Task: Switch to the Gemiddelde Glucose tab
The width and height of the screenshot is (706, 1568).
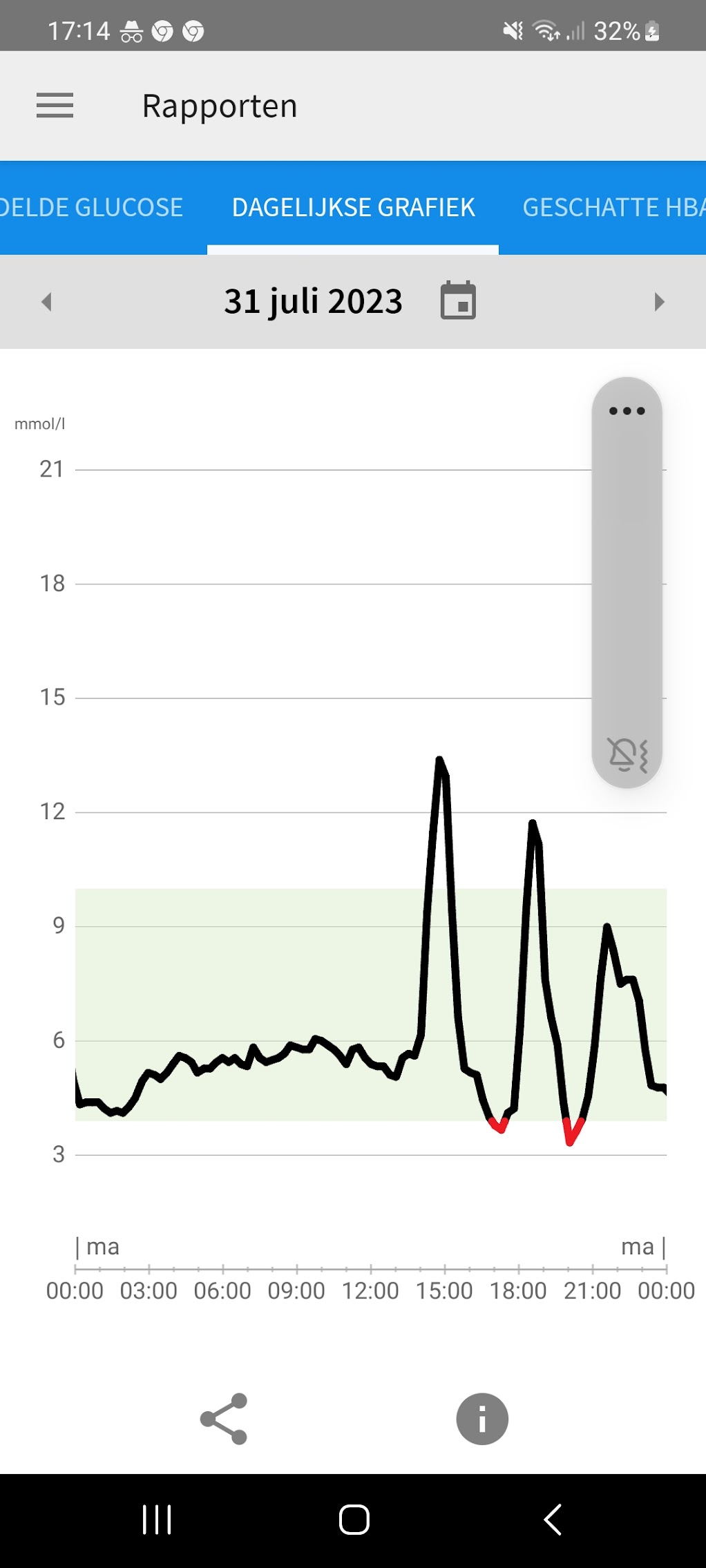Action: [x=91, y=207]
